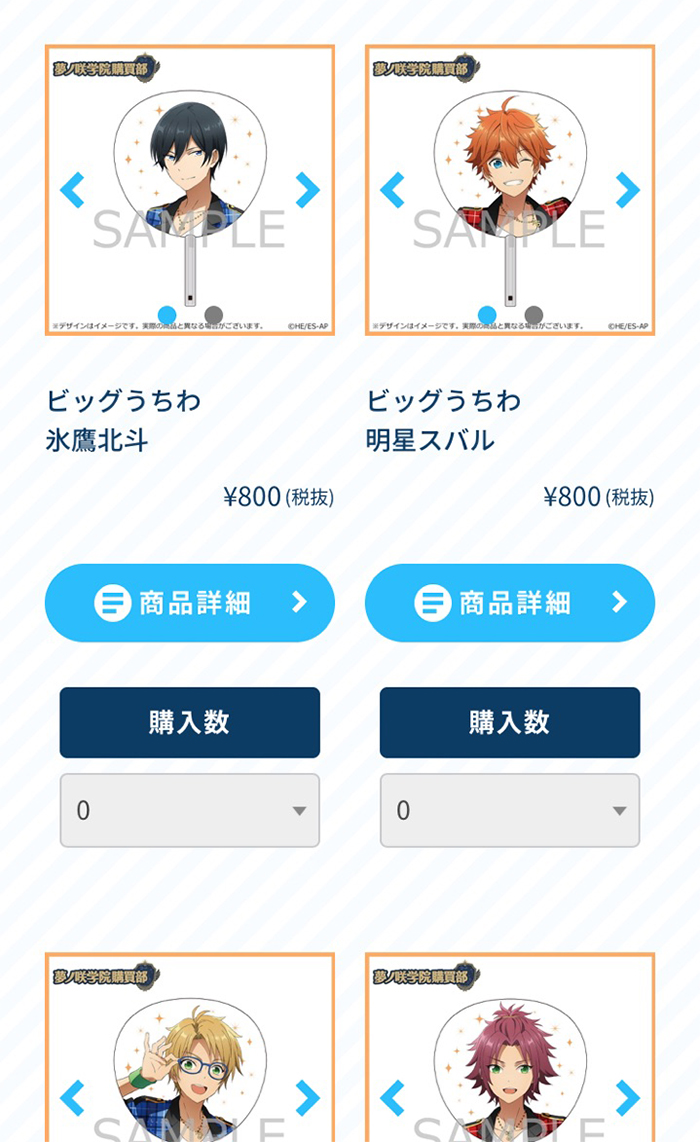Open 商品詳細 for ビッグうちわ 氷鷹北斗

[x=190, y=602]
